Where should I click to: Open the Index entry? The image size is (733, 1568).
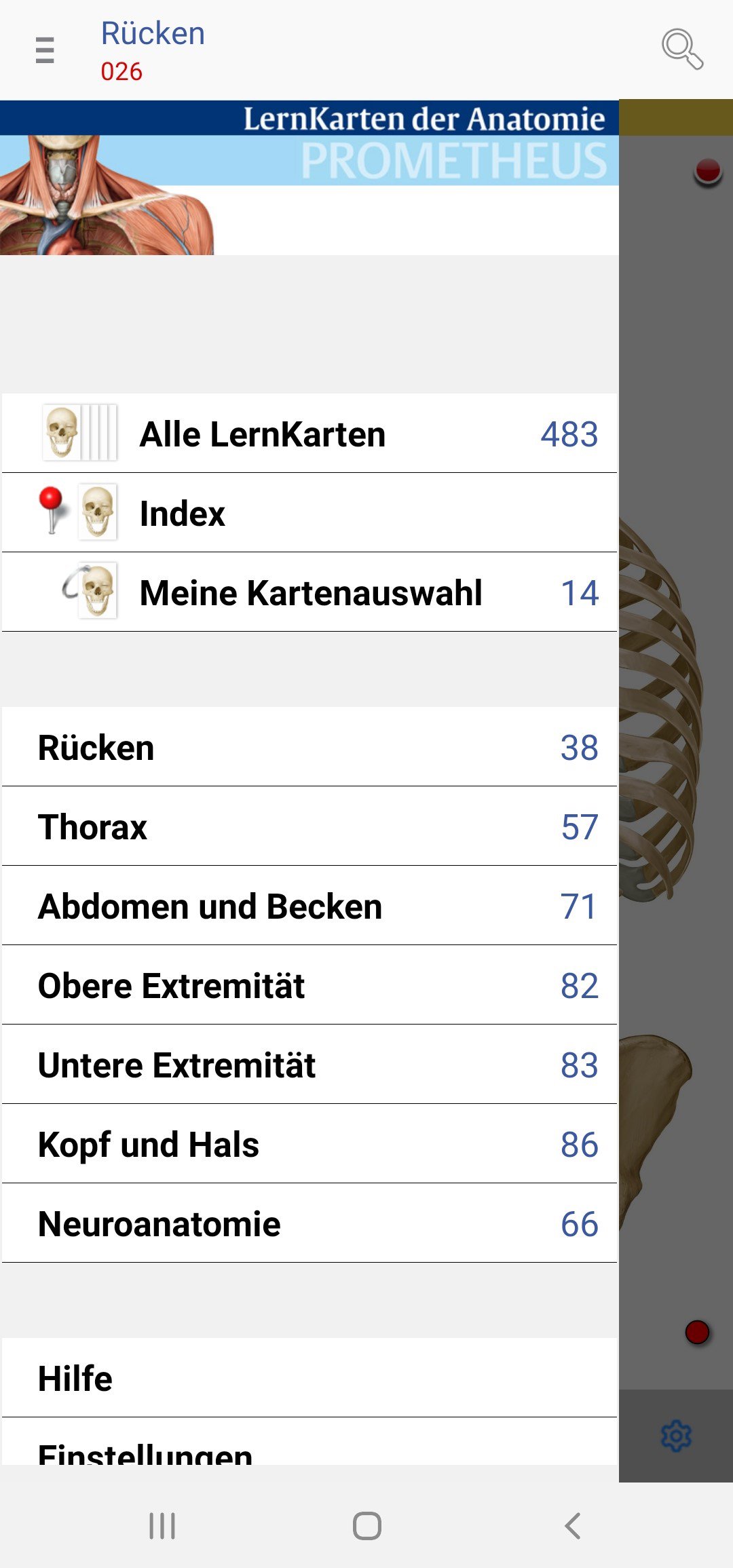click(x=309, y=513)
